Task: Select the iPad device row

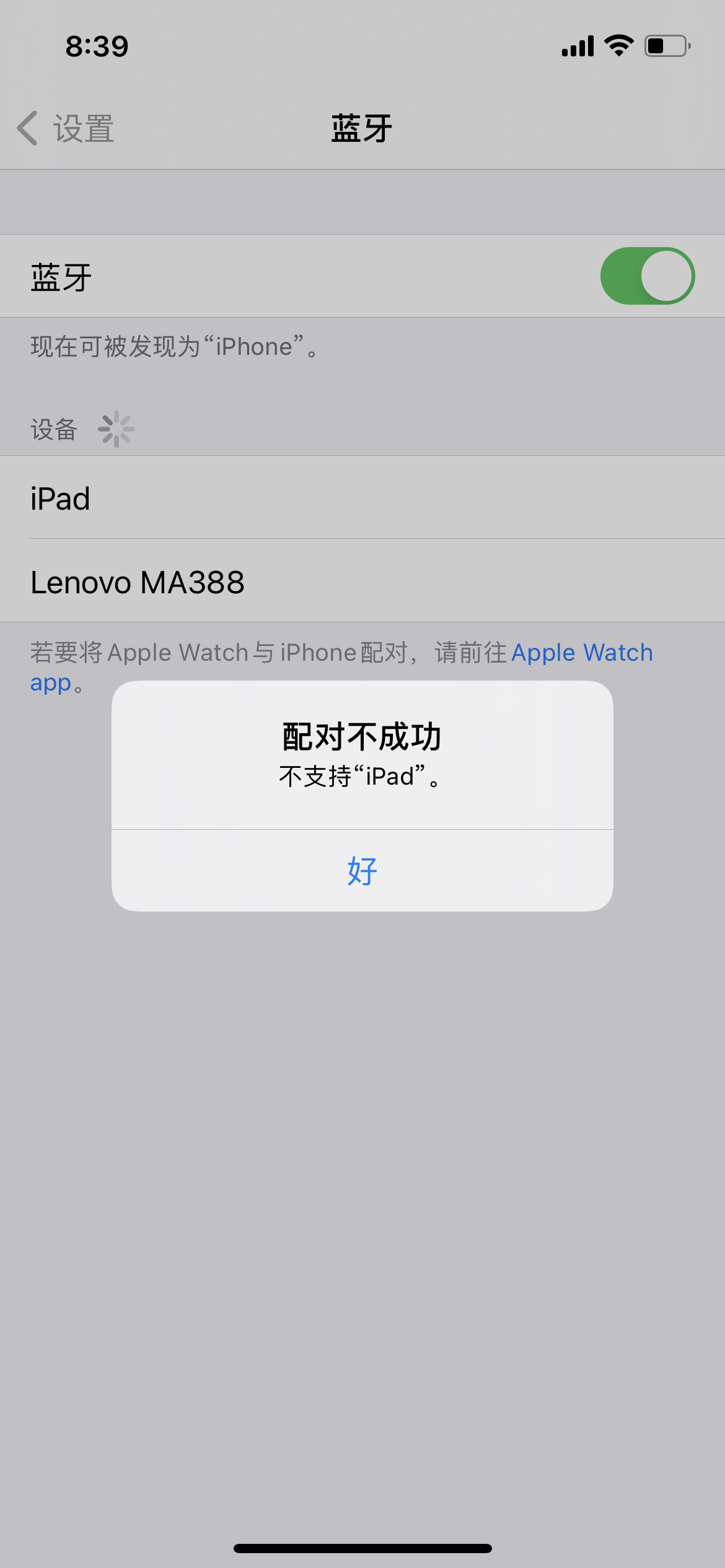Action: (362, 498)
